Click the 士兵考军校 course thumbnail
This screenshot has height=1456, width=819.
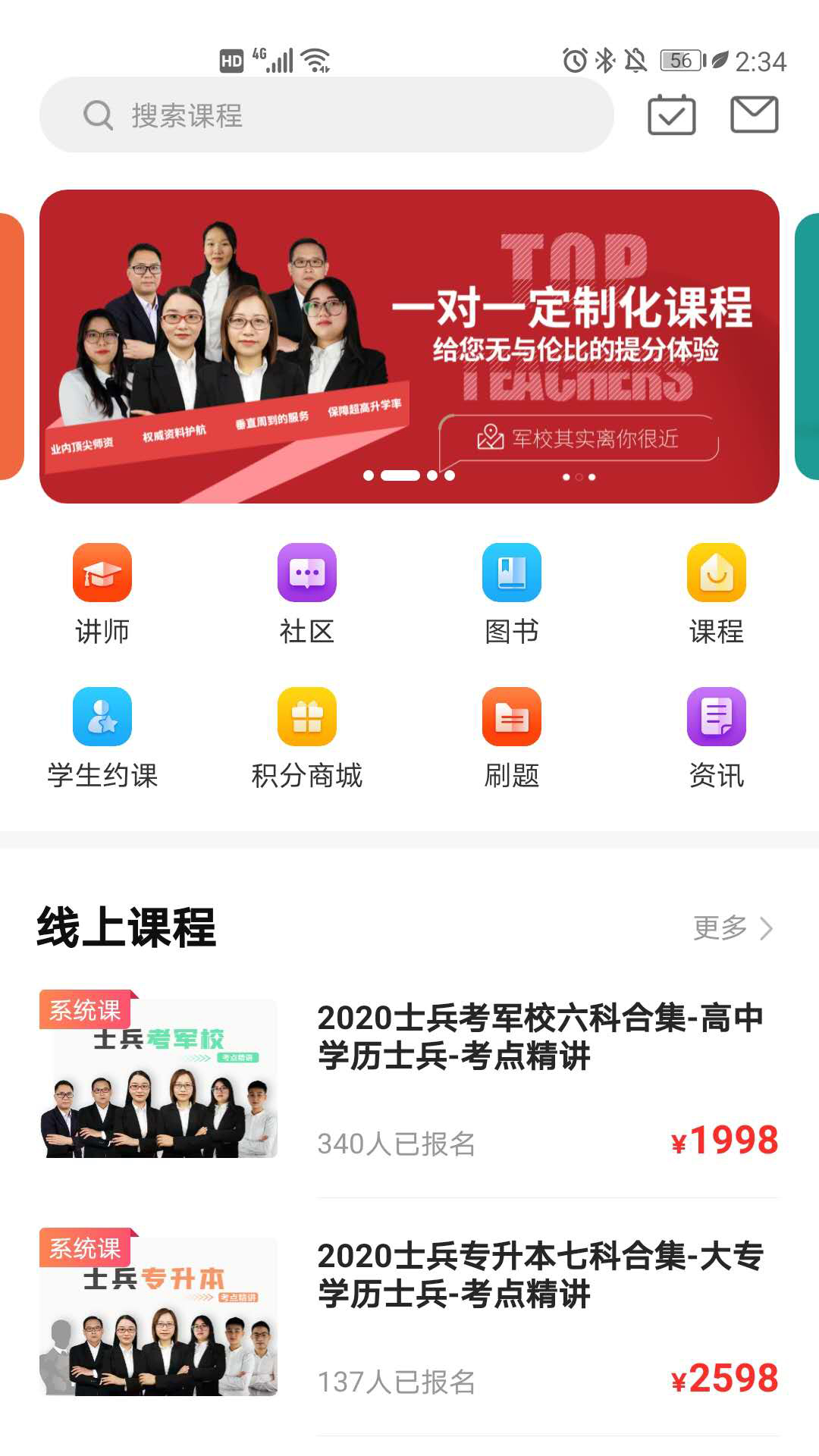coord(159,1077)
